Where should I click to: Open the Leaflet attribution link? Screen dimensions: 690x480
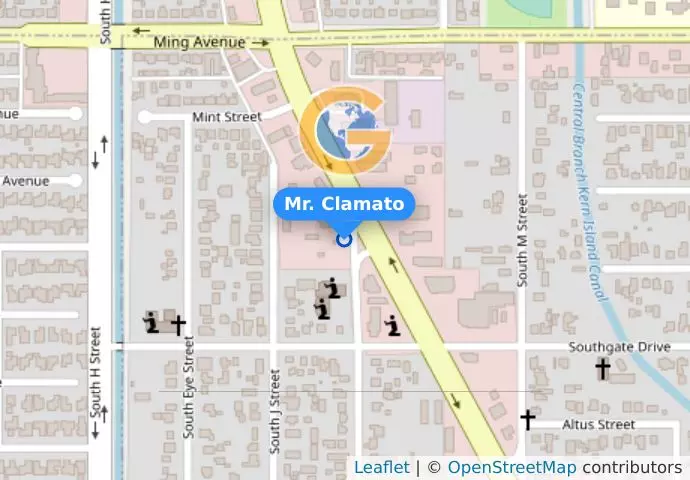point(381,467)
